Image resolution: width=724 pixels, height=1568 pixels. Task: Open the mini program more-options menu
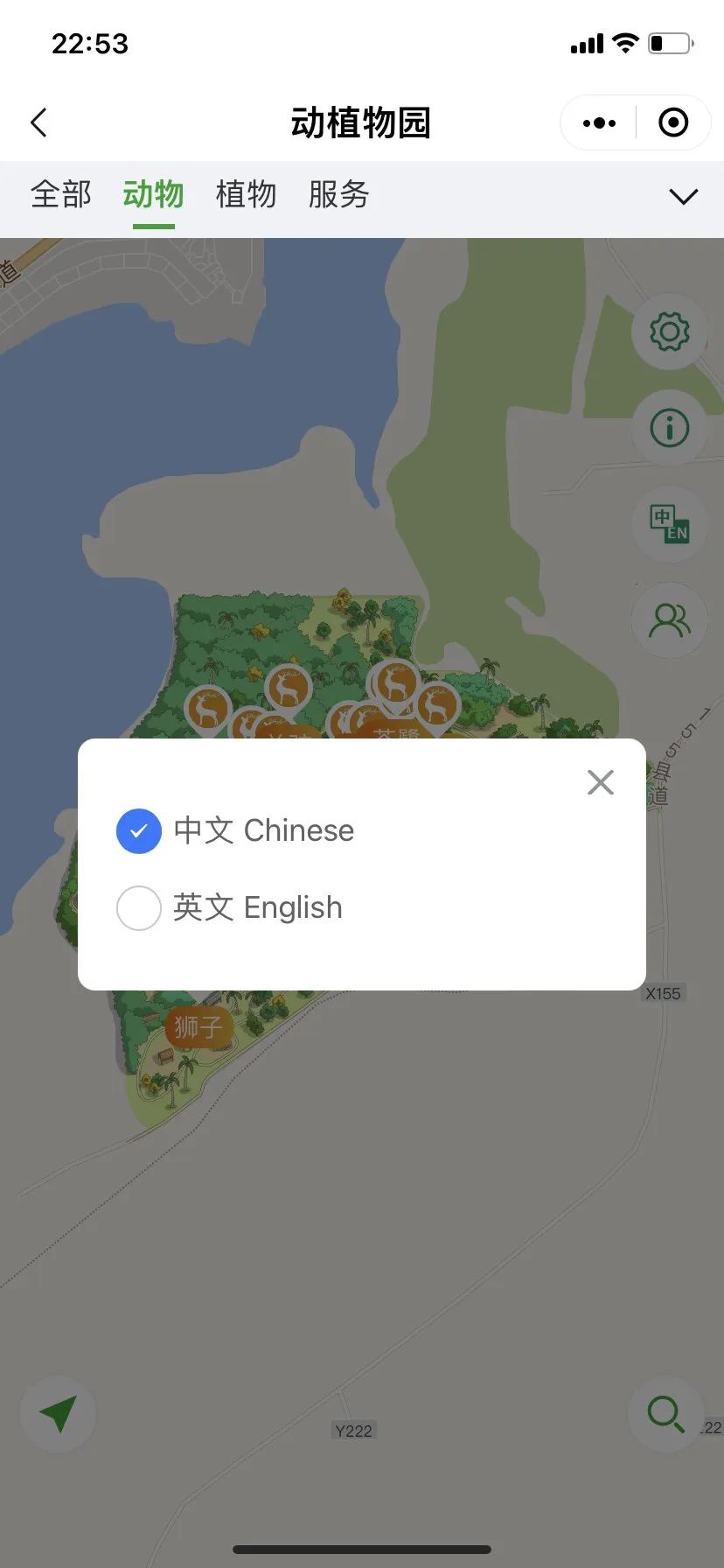(x=599, y=123)
